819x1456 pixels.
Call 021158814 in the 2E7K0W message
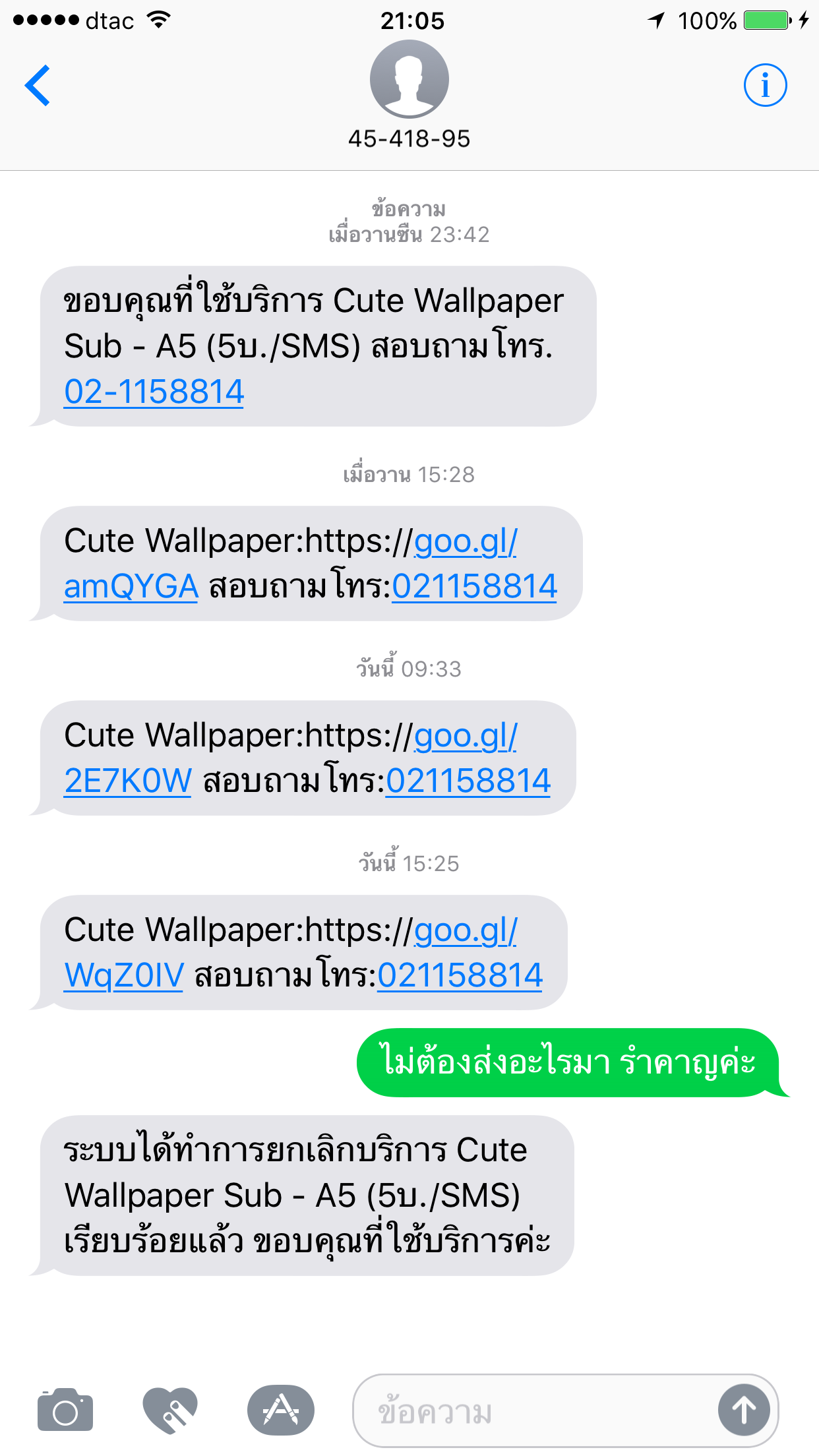[468, 781]
